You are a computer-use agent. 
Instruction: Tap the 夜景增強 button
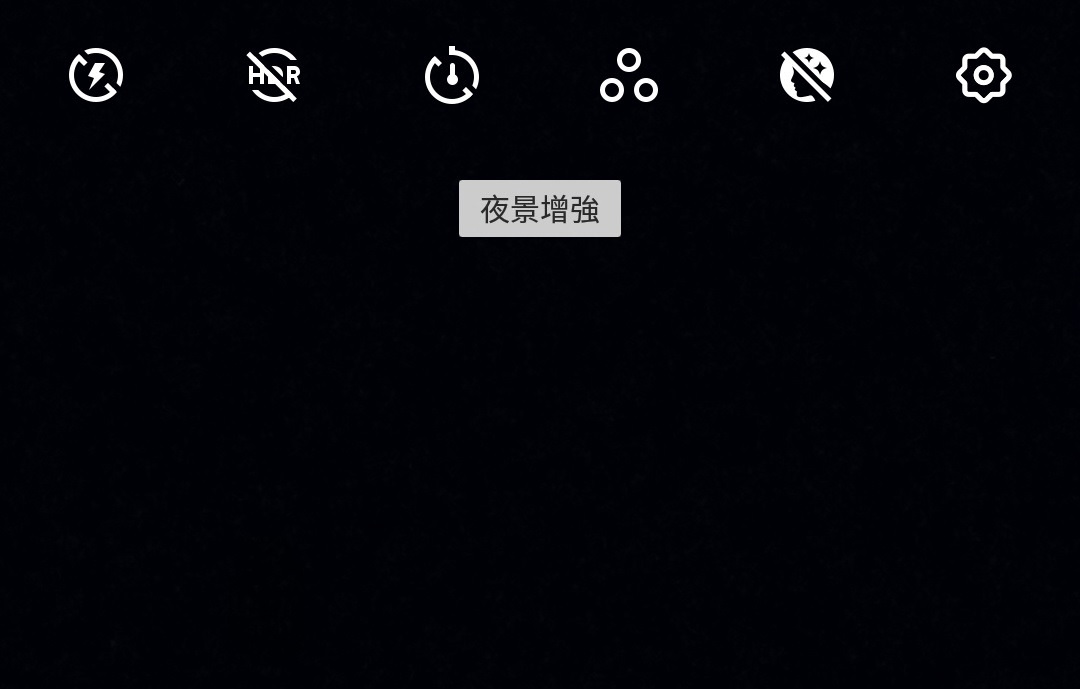click(x=540, y=209)
